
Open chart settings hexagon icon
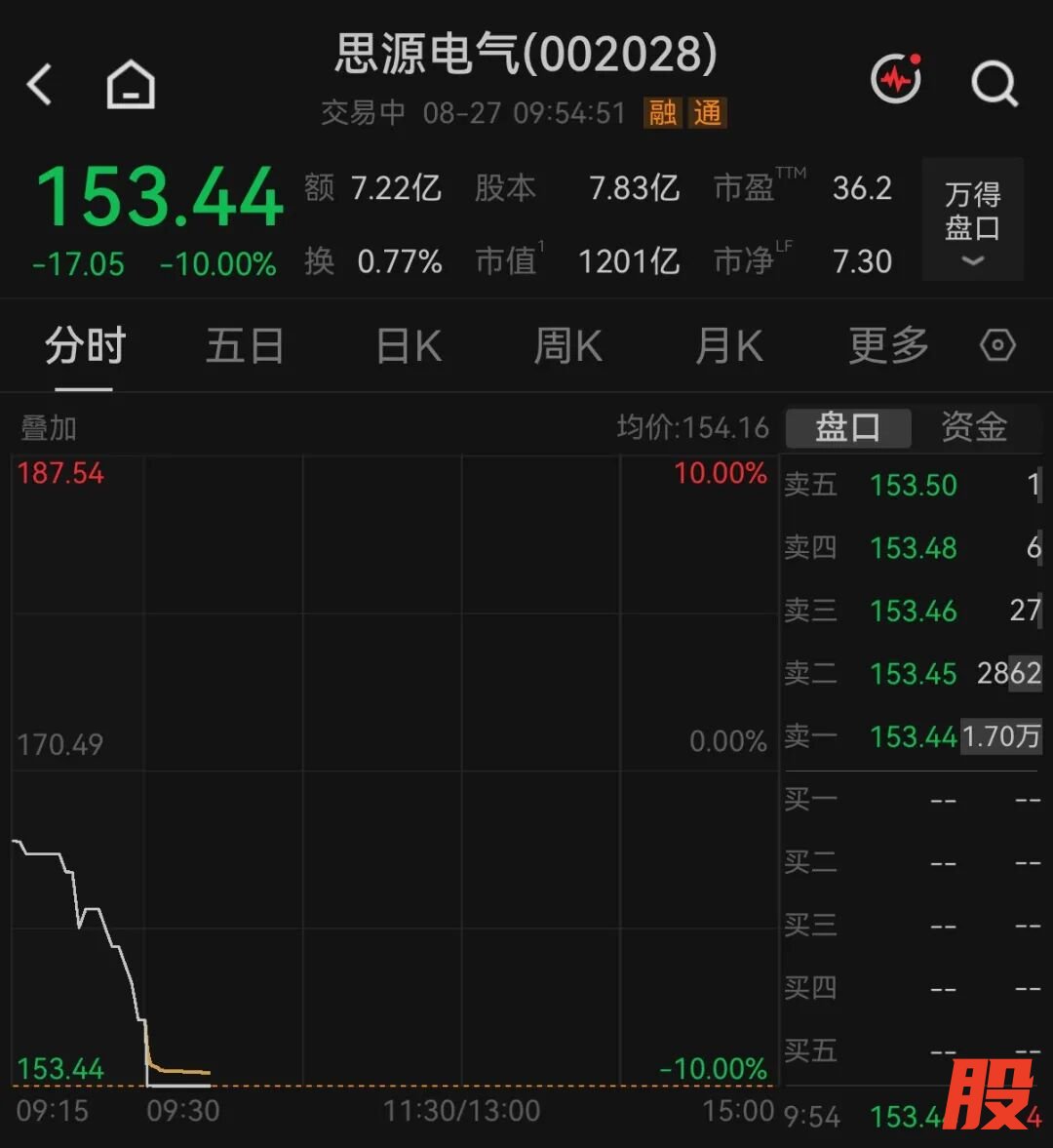click(998, 345)
